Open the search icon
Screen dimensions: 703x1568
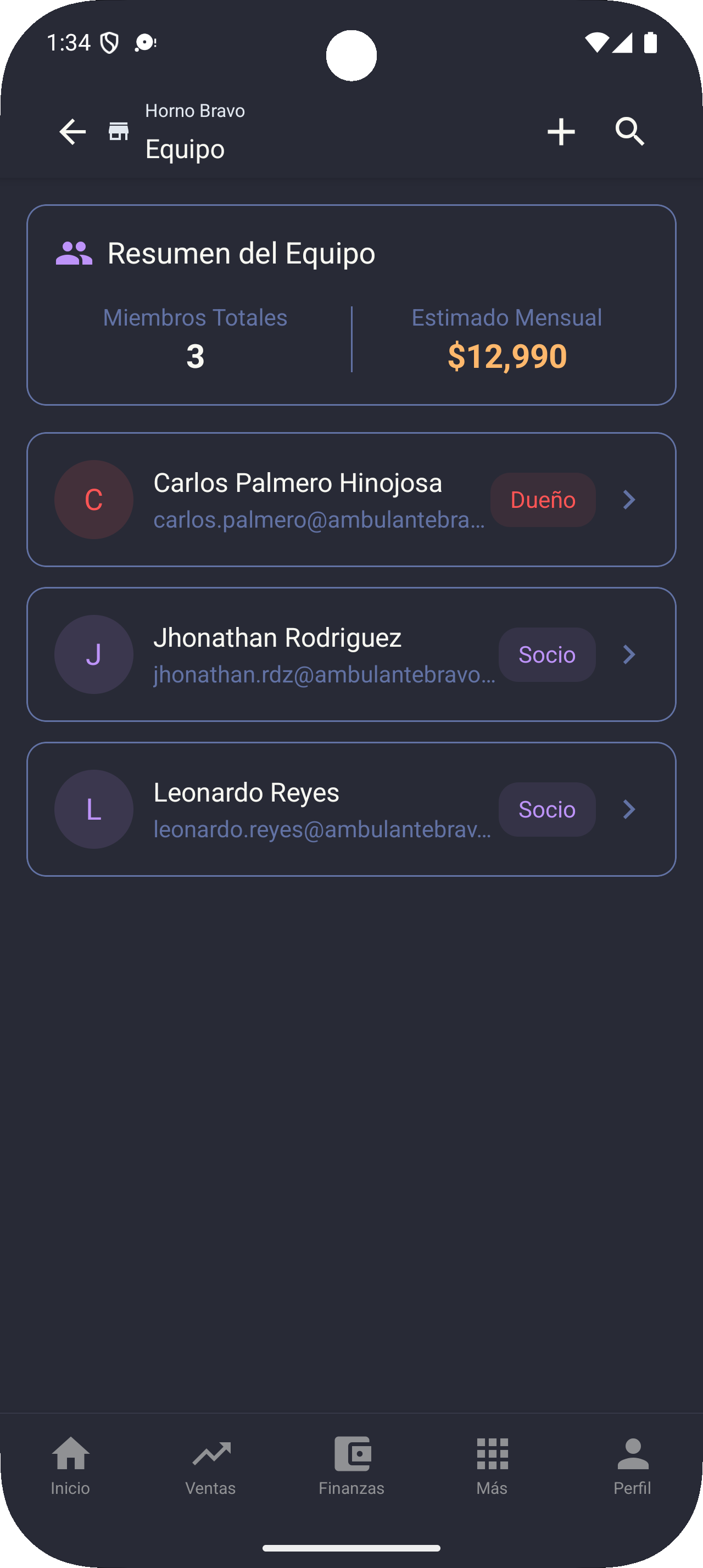[629, 131]
